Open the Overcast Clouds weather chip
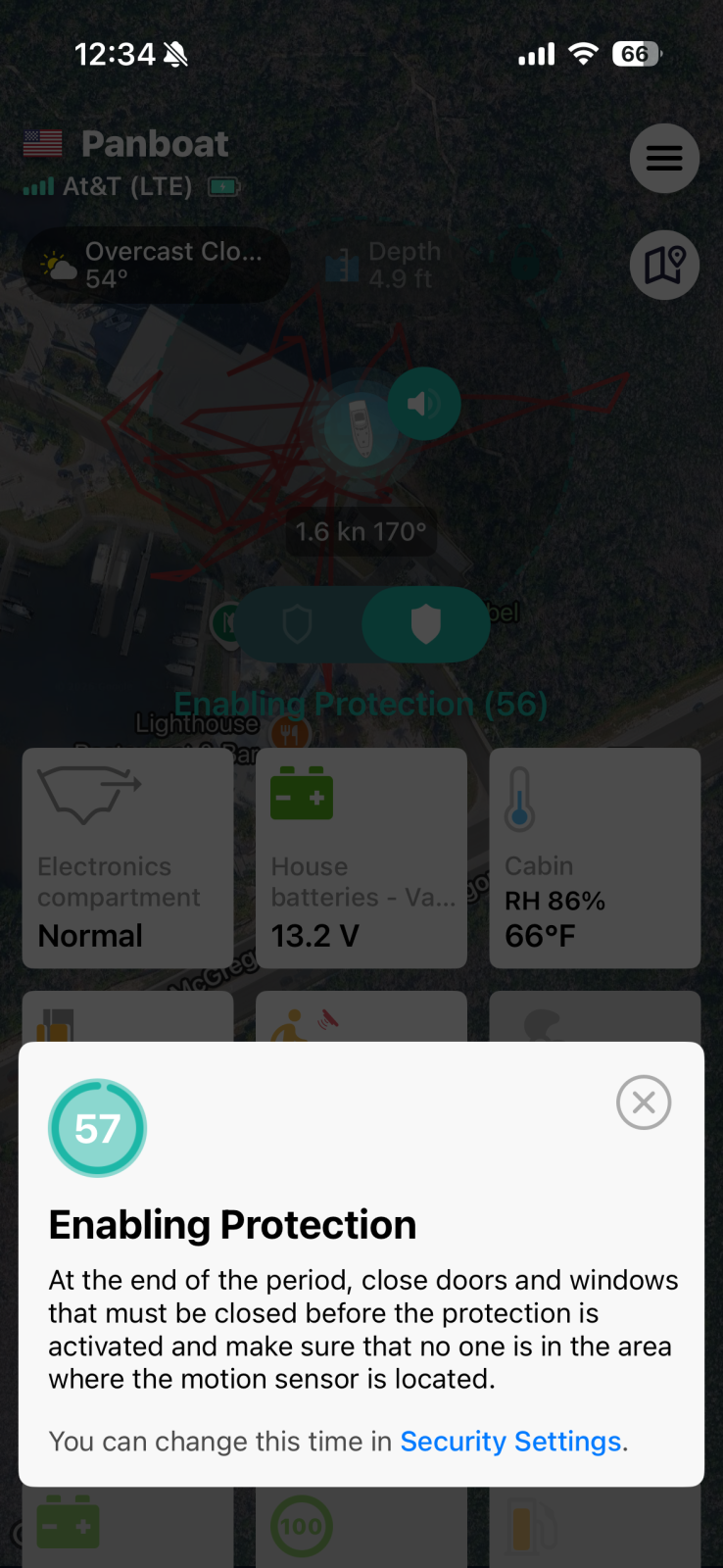 pos(155,265)
